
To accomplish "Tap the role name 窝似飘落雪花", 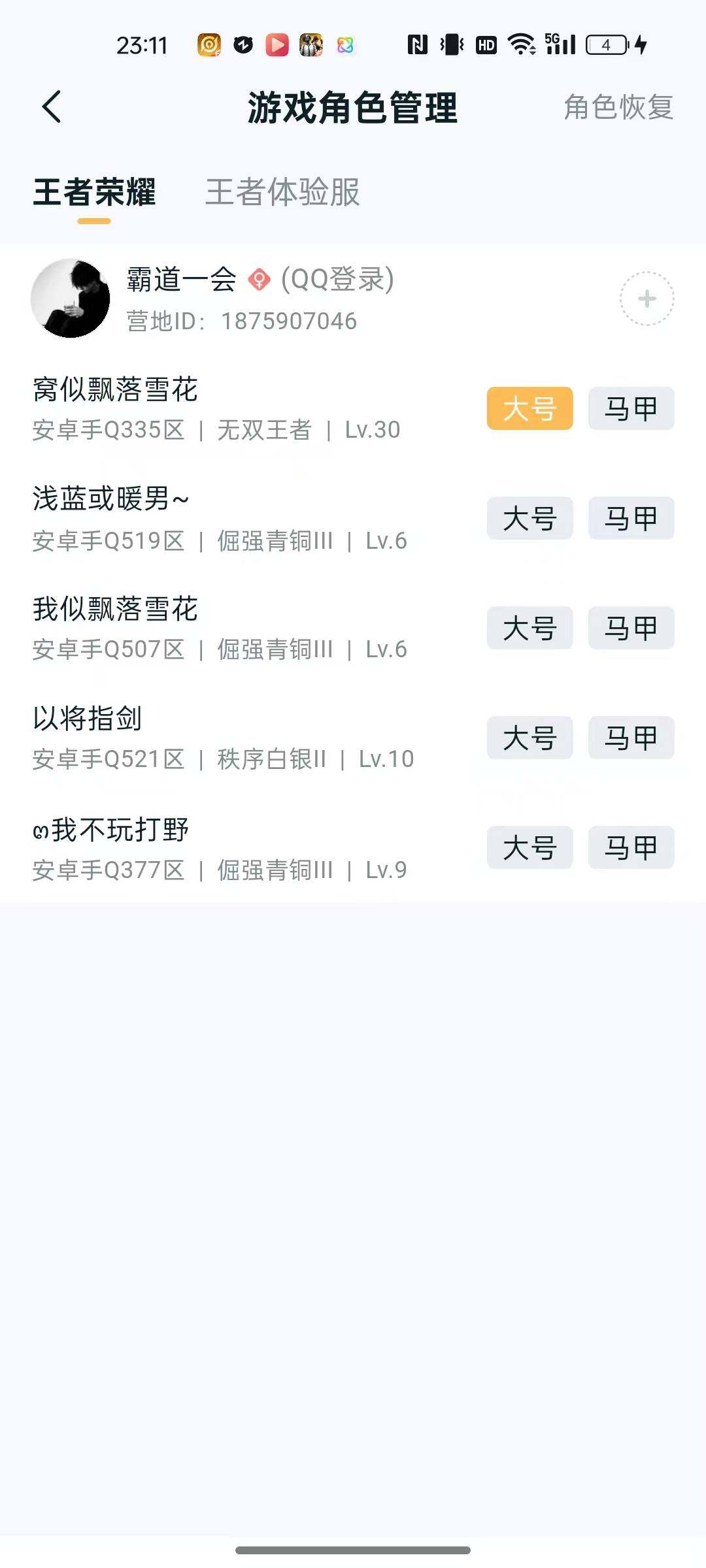I will coord(116,389).
